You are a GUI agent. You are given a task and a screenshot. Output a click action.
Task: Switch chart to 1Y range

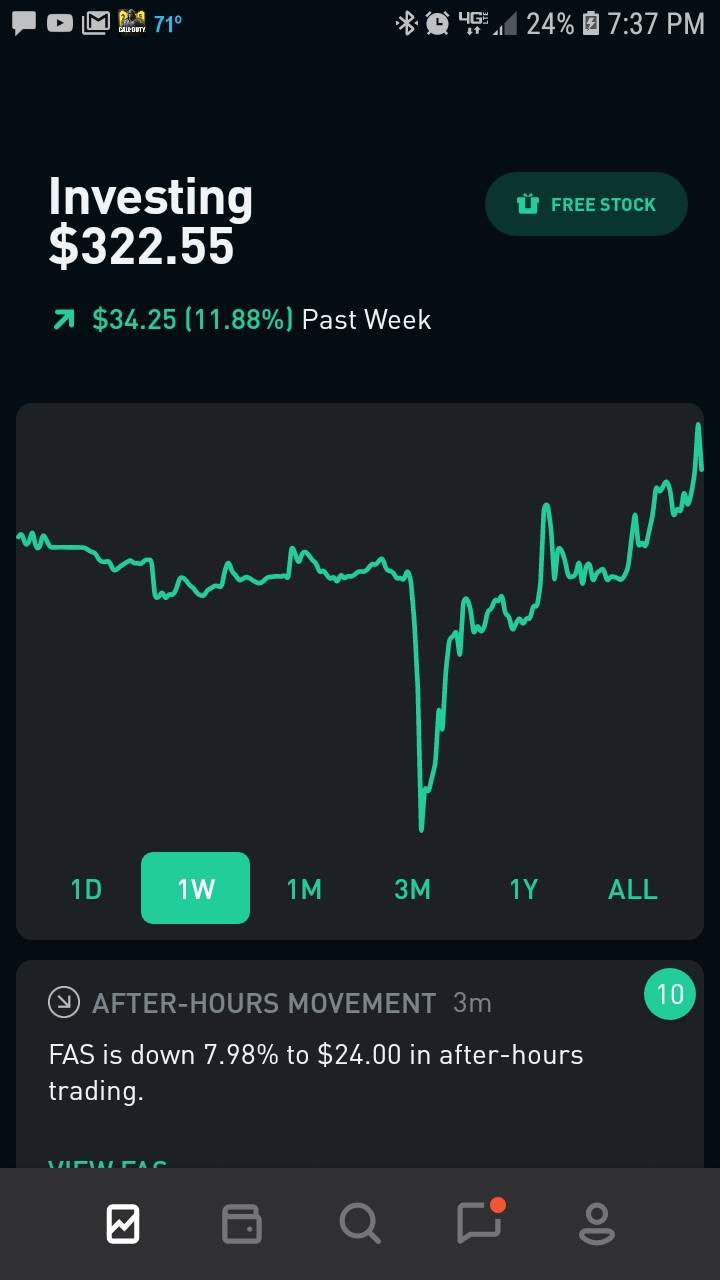(x=523, y=889)
